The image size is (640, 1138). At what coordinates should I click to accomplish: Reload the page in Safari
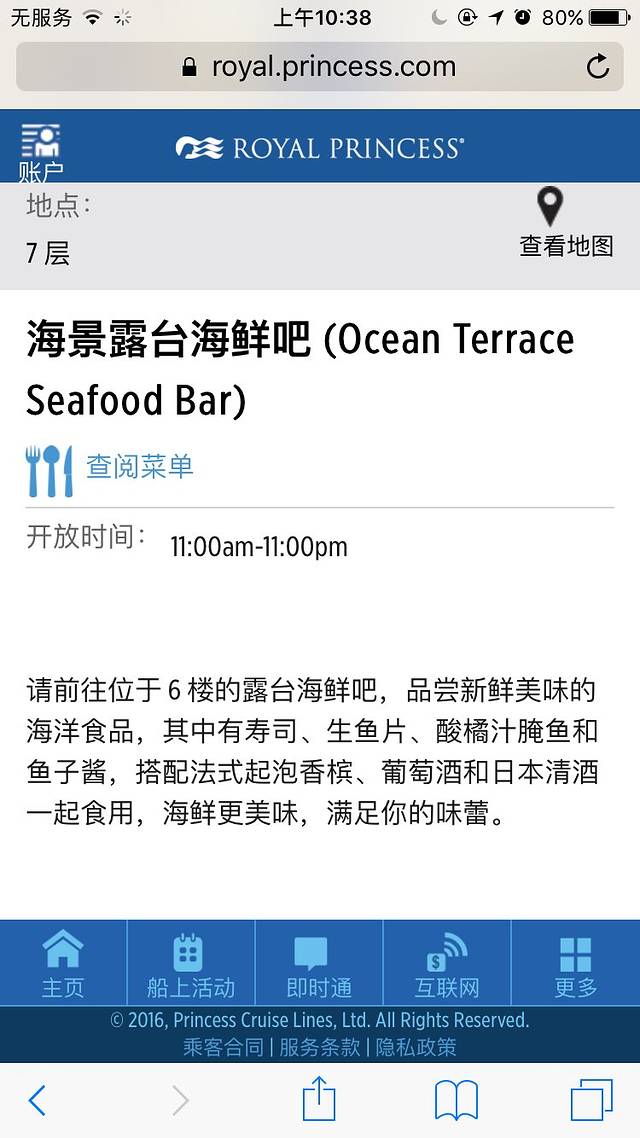[597, 67]
